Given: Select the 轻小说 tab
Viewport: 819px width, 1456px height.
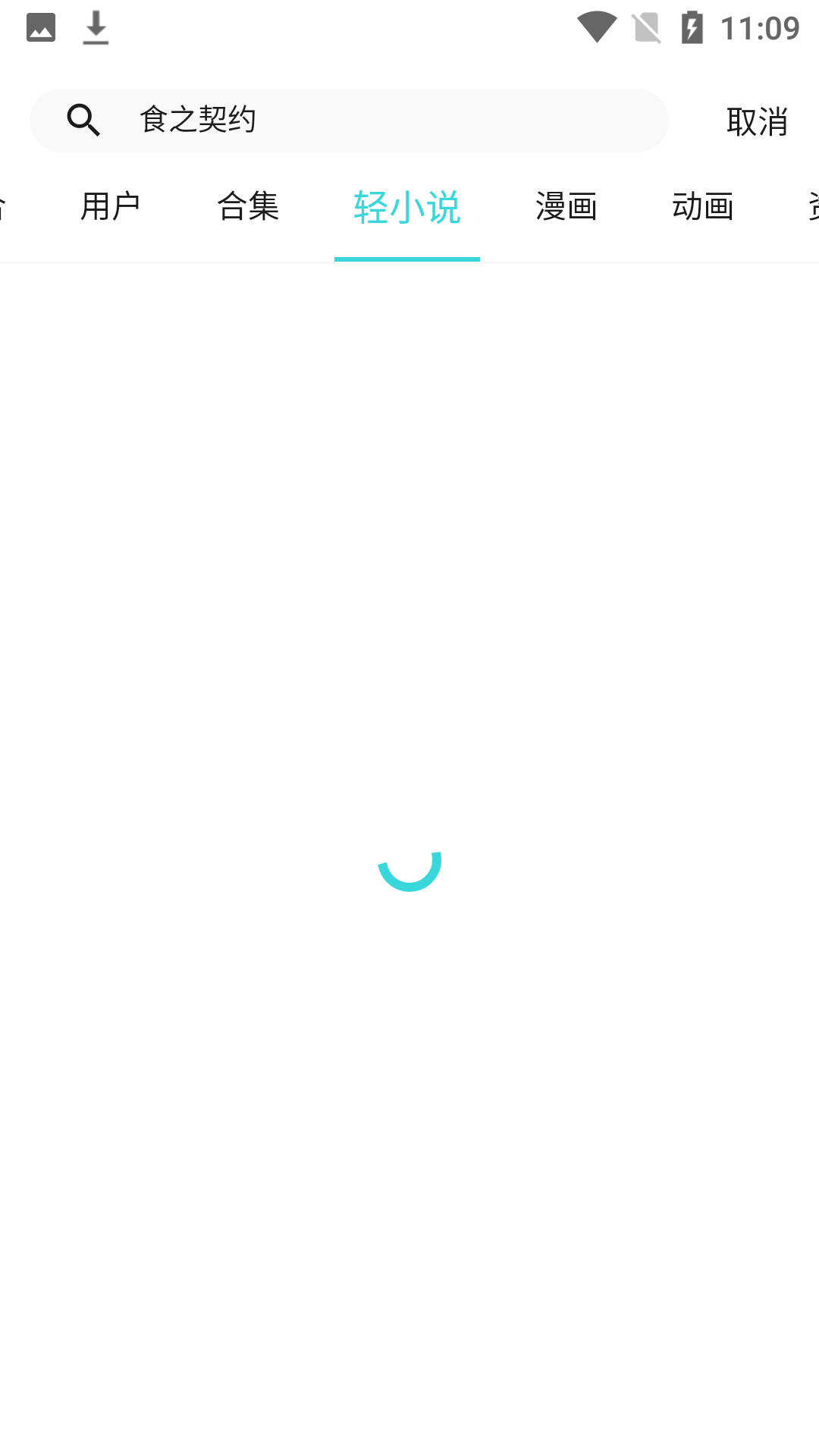Looking at the screenshot, I should tap(407, 207).
